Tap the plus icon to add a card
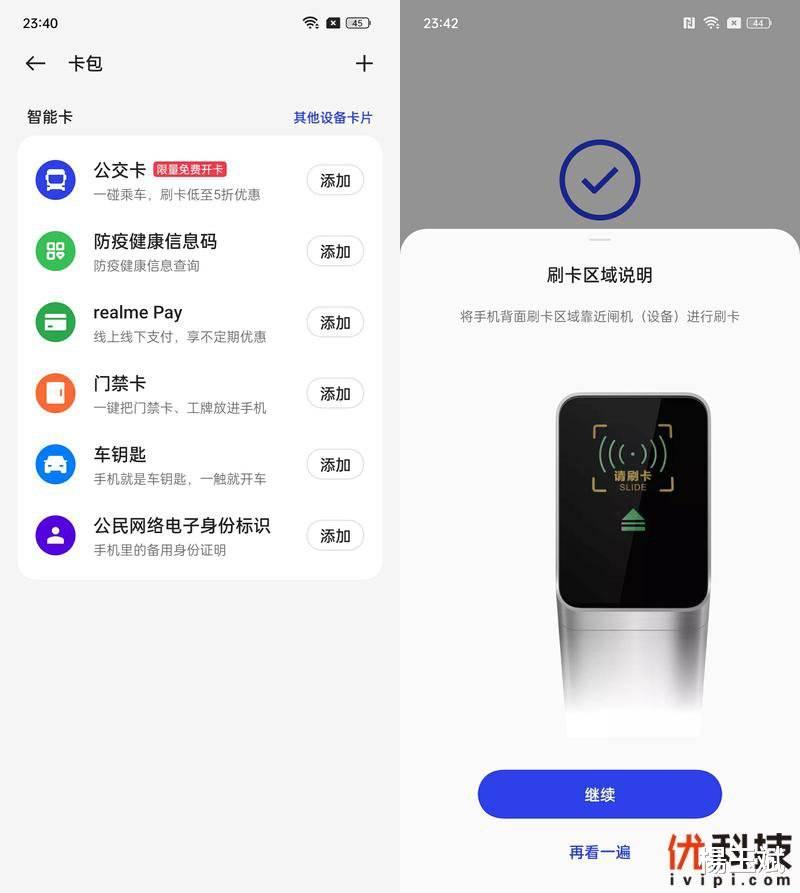 point(364,63)
